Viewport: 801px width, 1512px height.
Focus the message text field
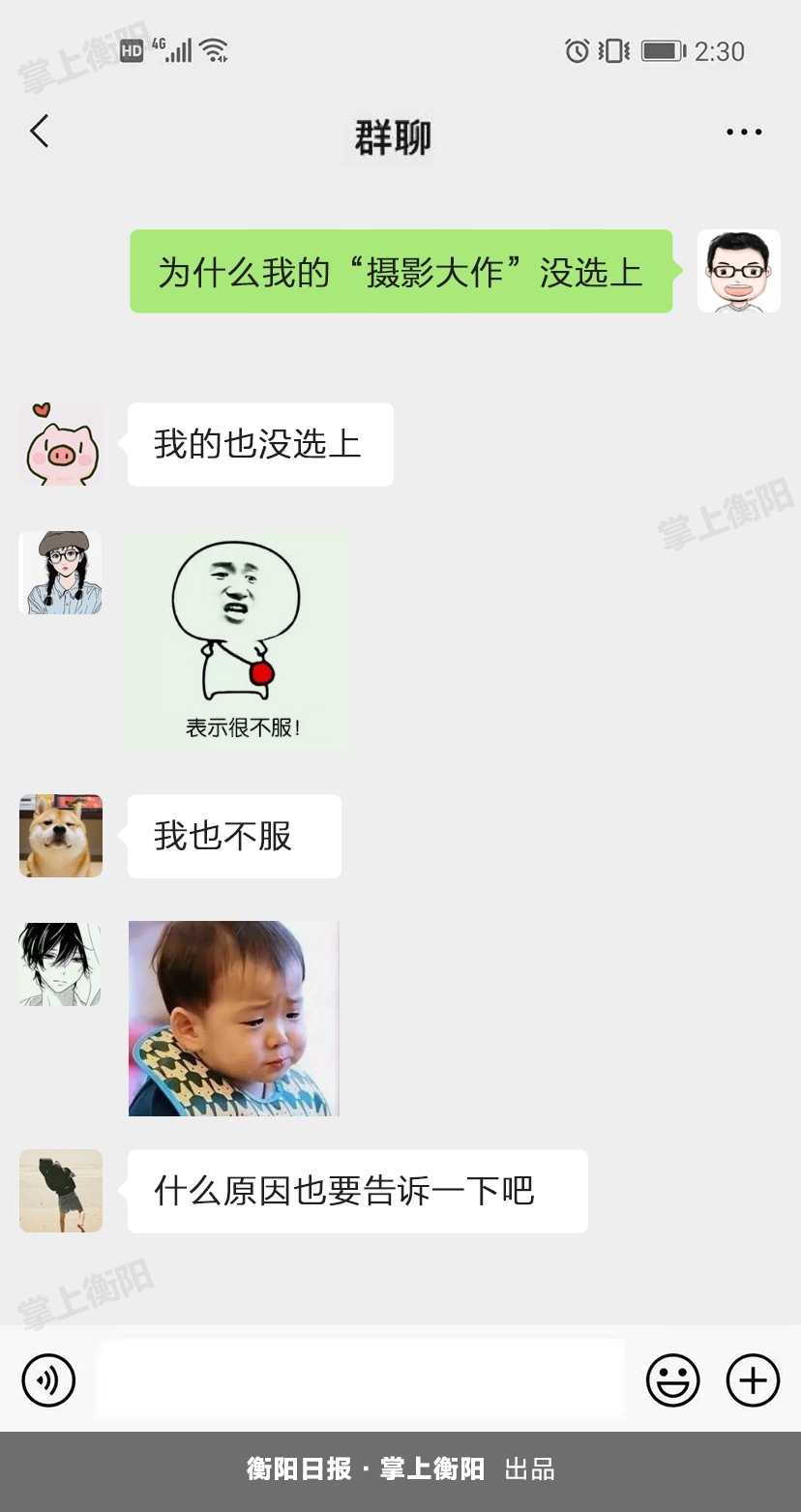click(x=361, y=1379)
